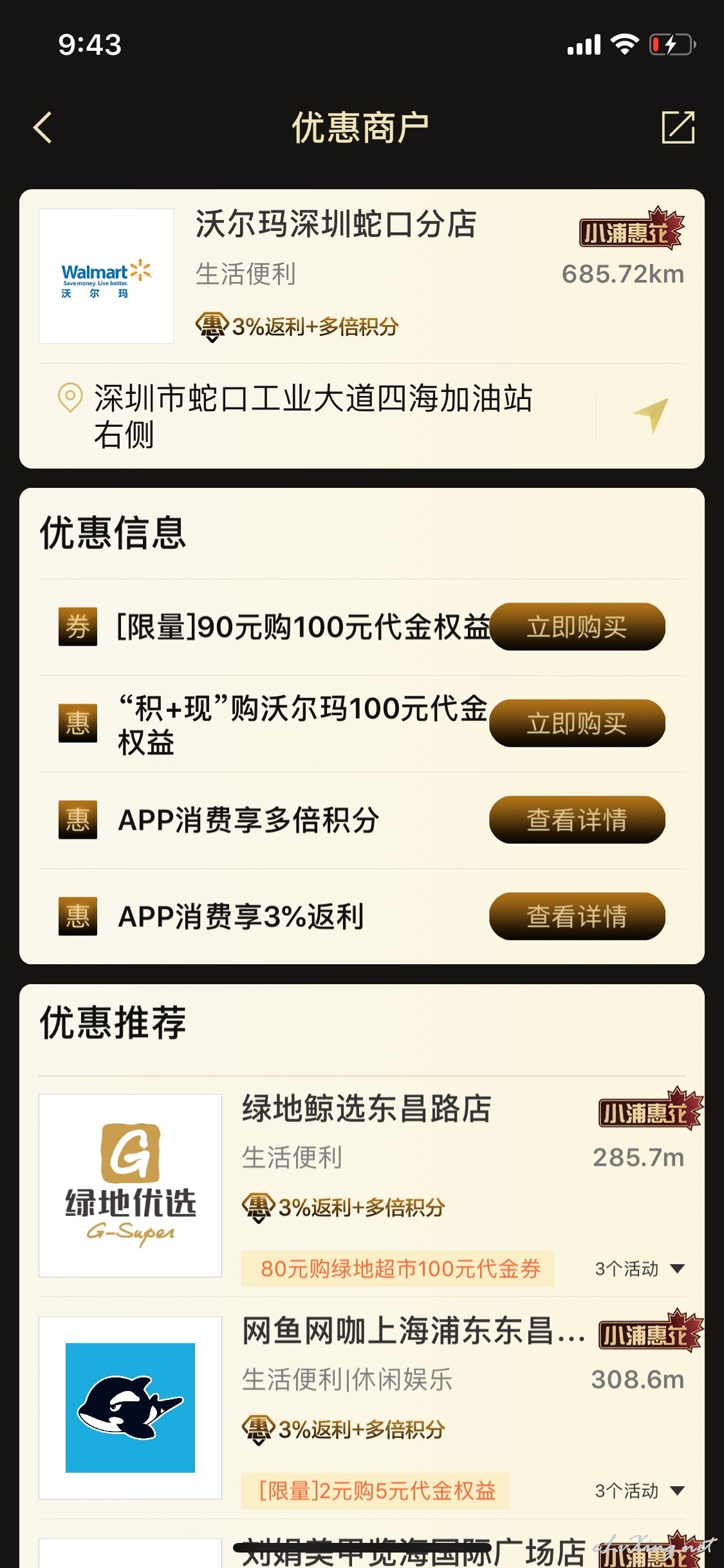Buy the "积+现"购沃尔玛100元代金权益 offer

click(x=577, y=723)
